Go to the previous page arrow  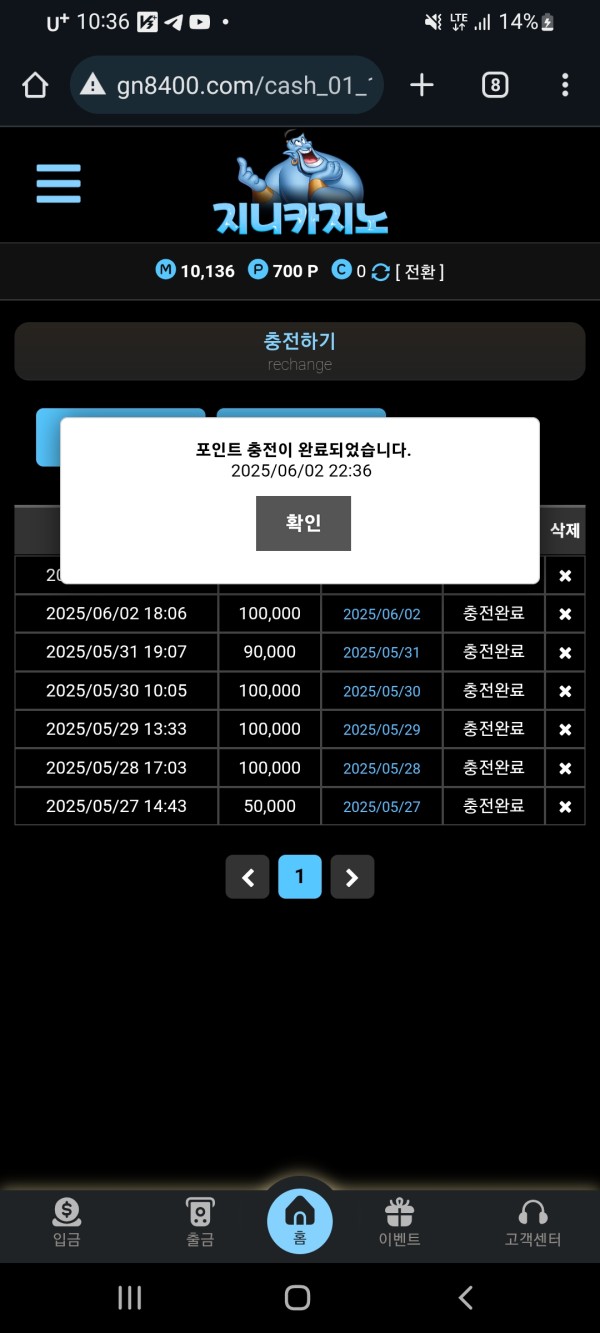pos(248,878)
